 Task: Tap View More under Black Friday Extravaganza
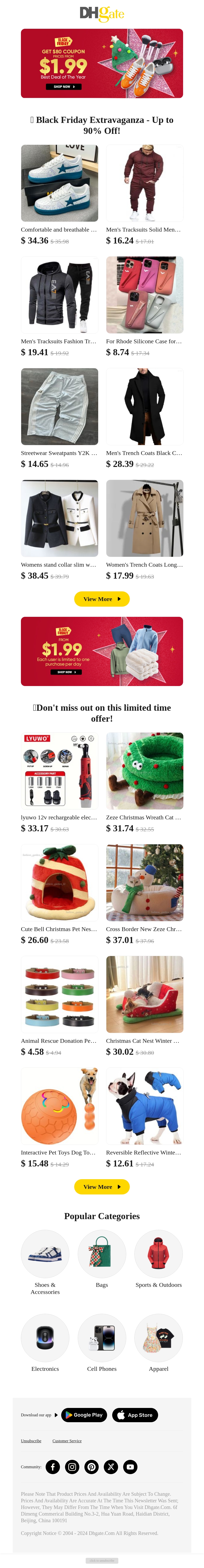101,599
